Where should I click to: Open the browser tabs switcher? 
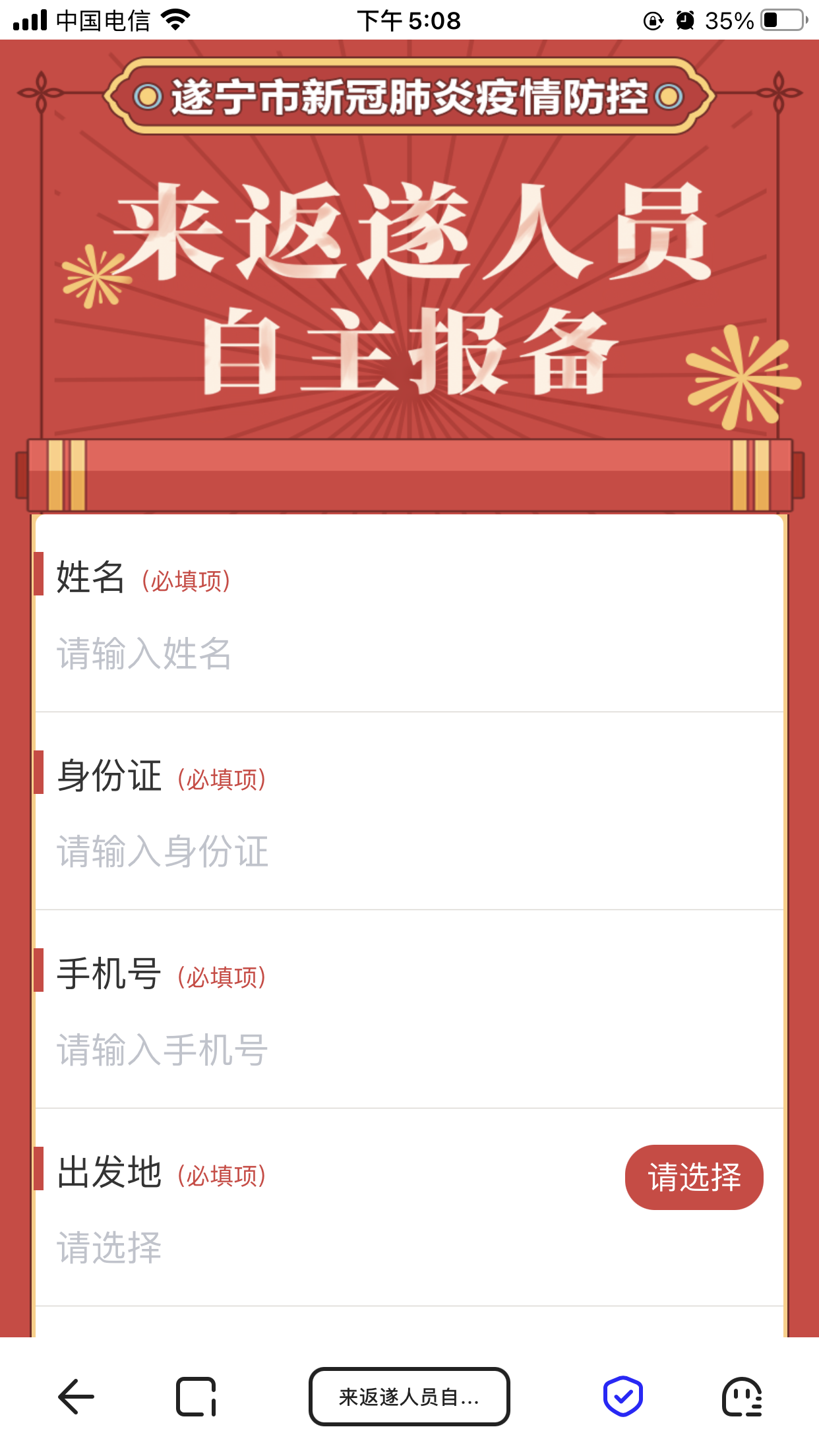click(196, 1397)
